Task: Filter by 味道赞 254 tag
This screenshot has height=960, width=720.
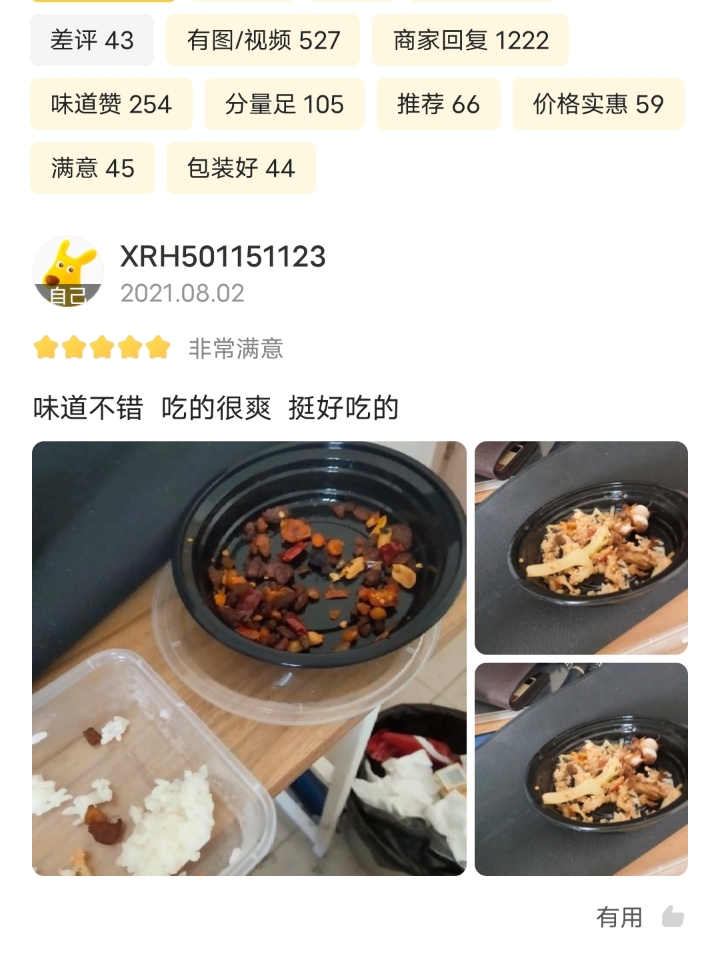Action: pos(111,105)
